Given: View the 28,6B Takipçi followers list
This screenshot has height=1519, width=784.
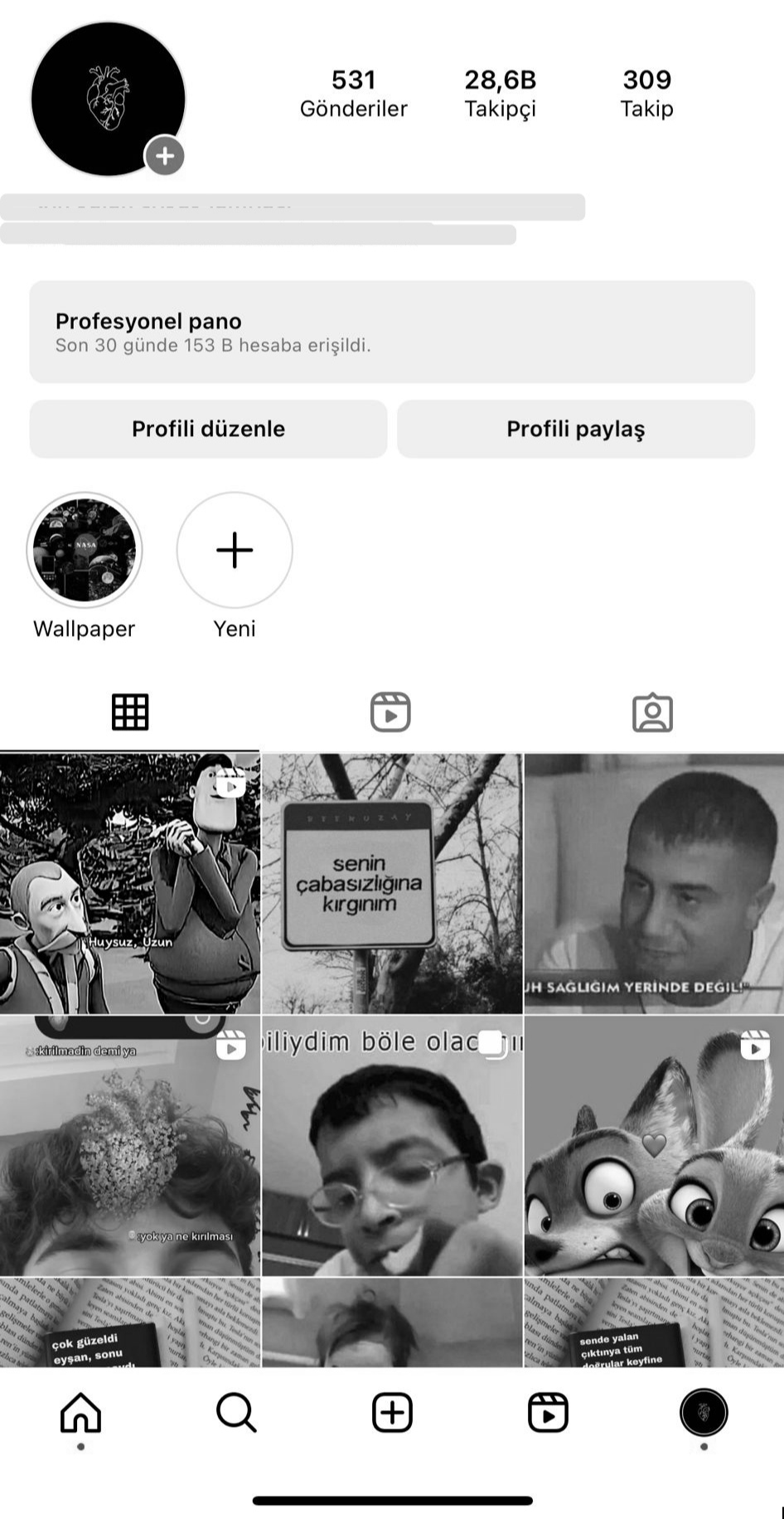Looking at the screenshot, I should pyautogui.click(x=500, y=93).
